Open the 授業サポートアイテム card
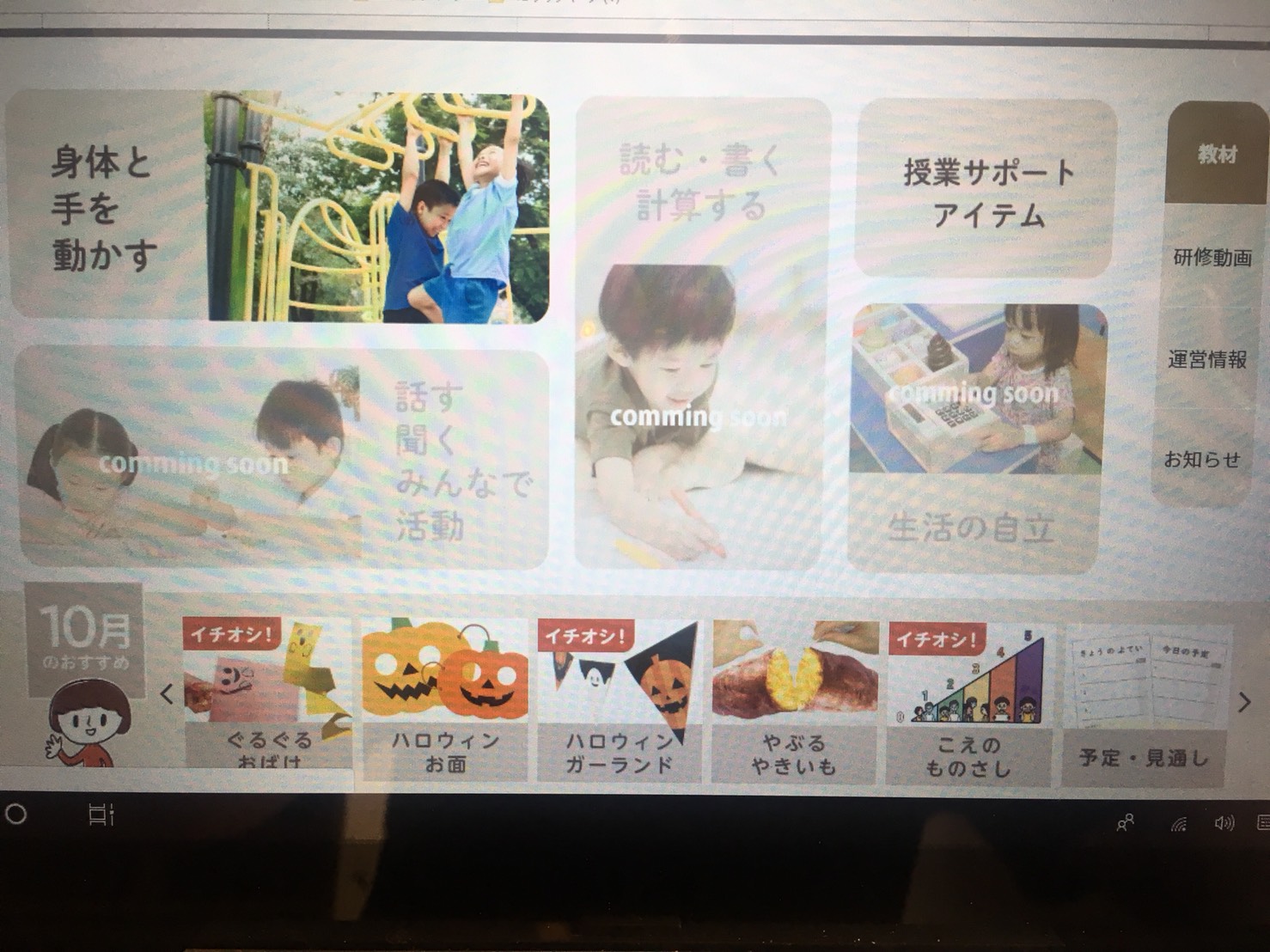The width and height of the screenshot is (1270, 952). [x=986, y=191]
